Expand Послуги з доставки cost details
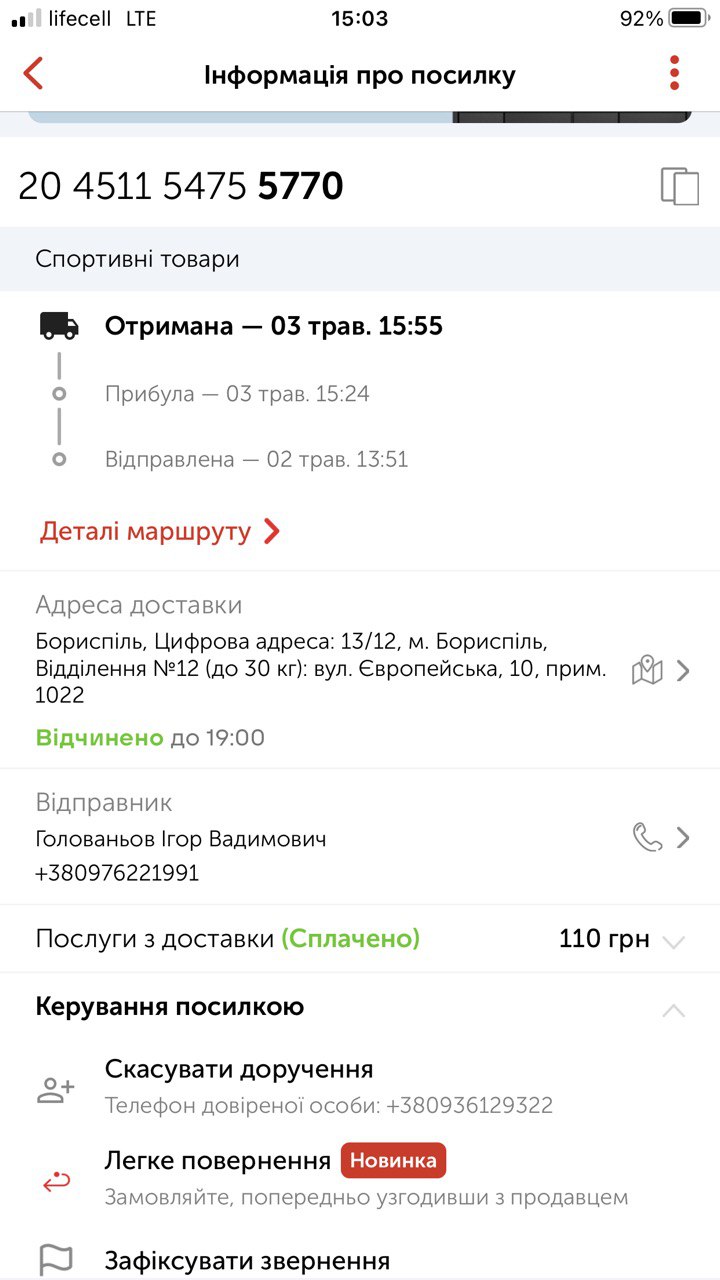The width and height of the screenshot is (720, 1280). tap(360, 939)
